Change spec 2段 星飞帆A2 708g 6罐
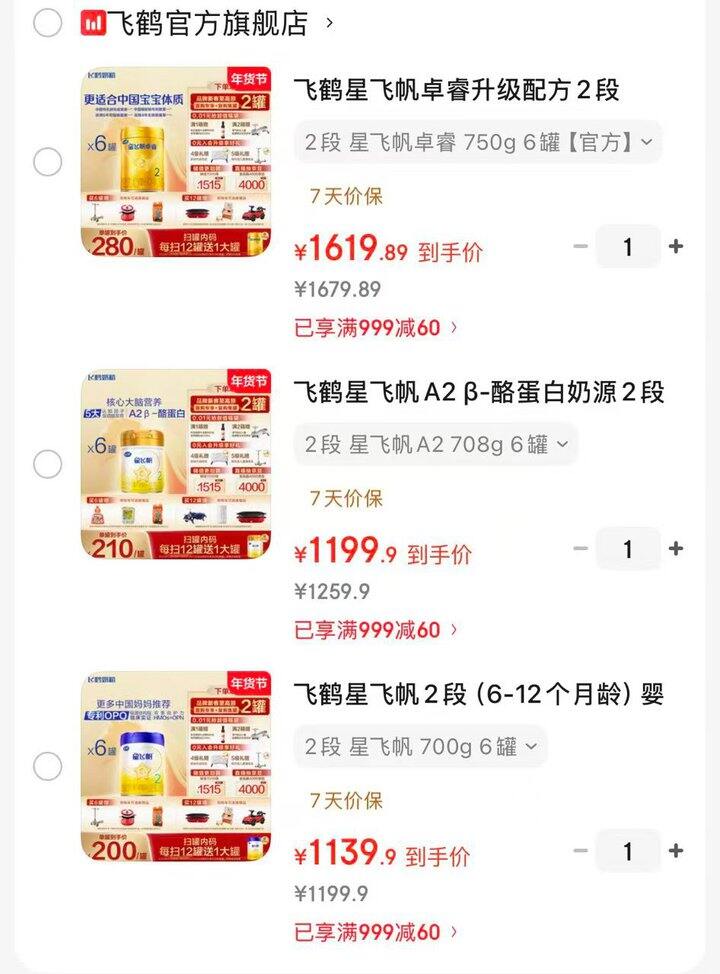 [435, 444]
